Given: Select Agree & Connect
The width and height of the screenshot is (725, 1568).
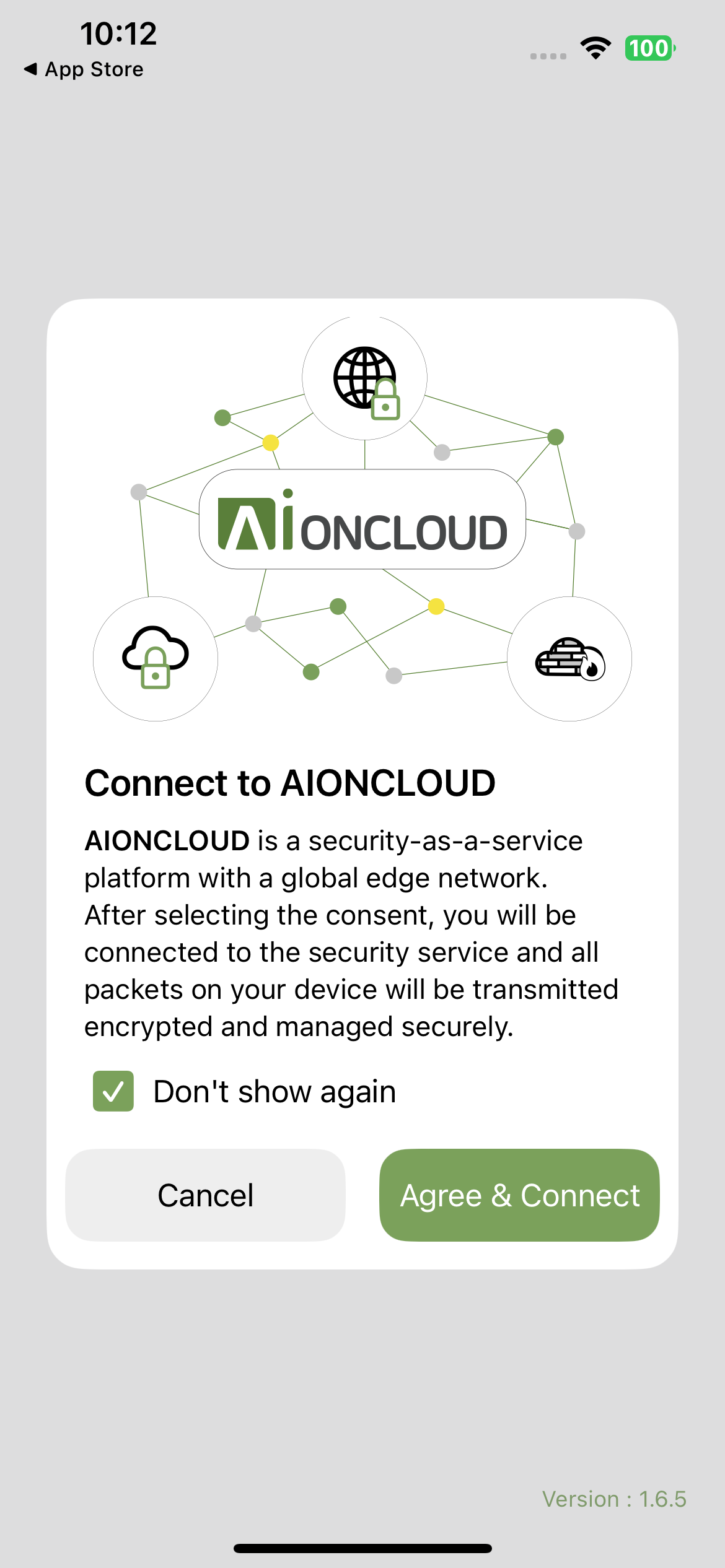Looking at the screenshot, I should [519, 1195].
